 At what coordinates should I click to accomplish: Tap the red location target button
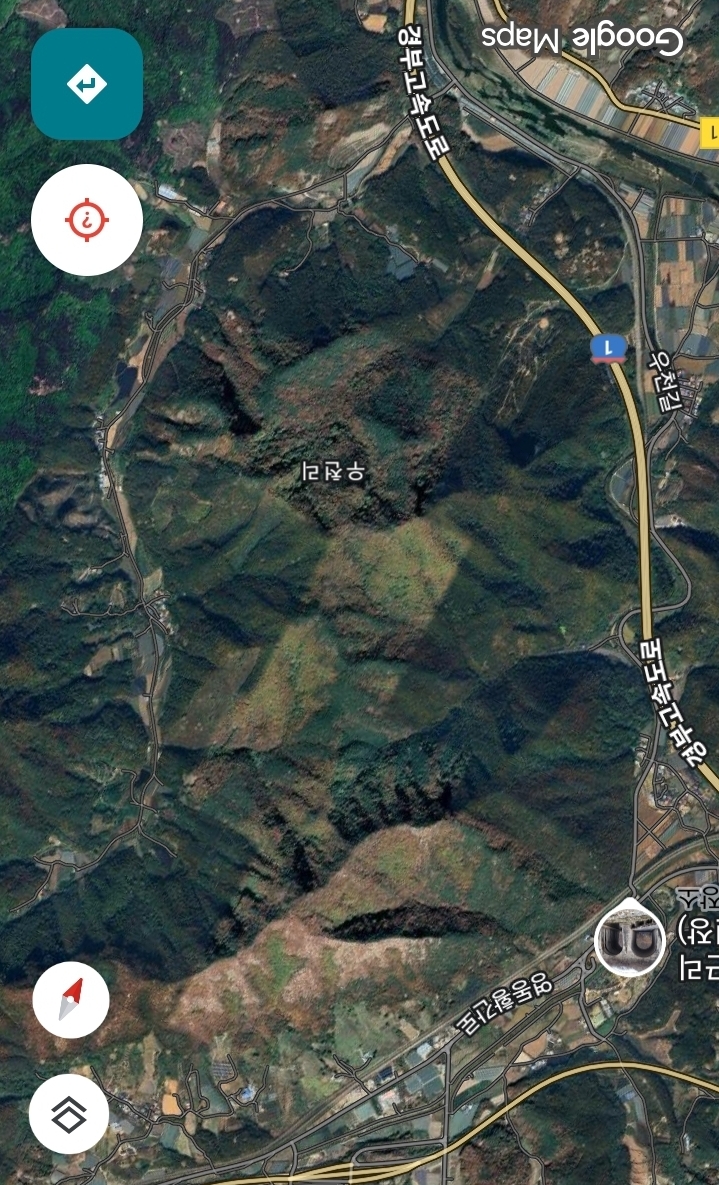pyautogui.click(x=87, y=220)
